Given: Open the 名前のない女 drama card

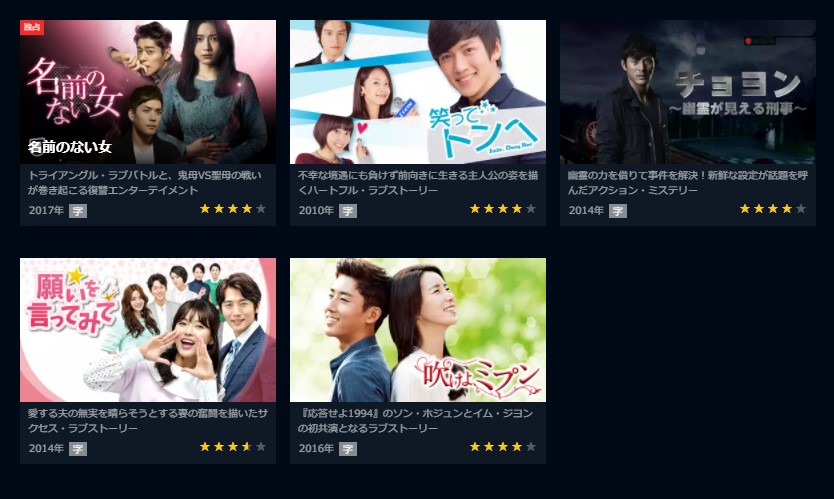Looking at the screenshot, I should (148, 92).
